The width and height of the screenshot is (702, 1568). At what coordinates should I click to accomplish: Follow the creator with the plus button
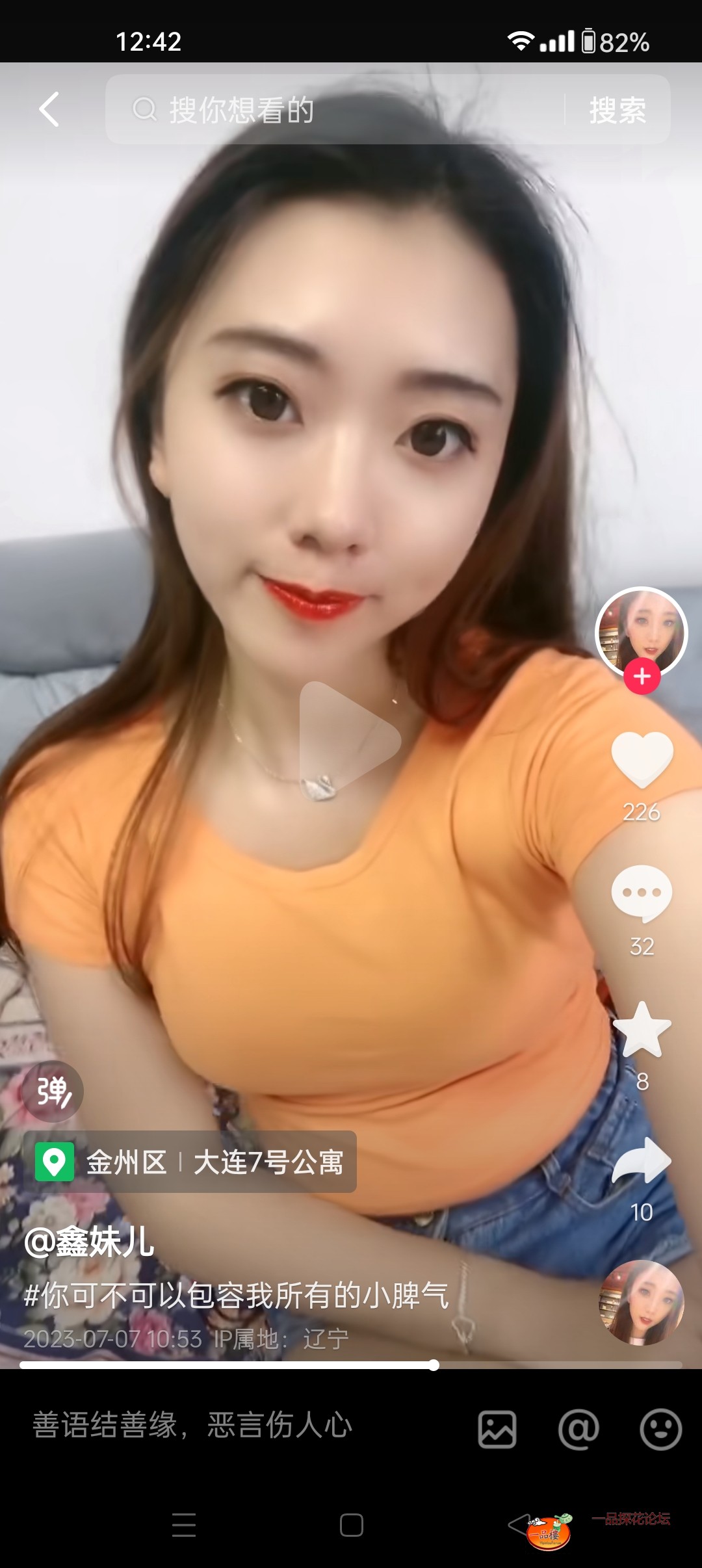pos(642,677)
